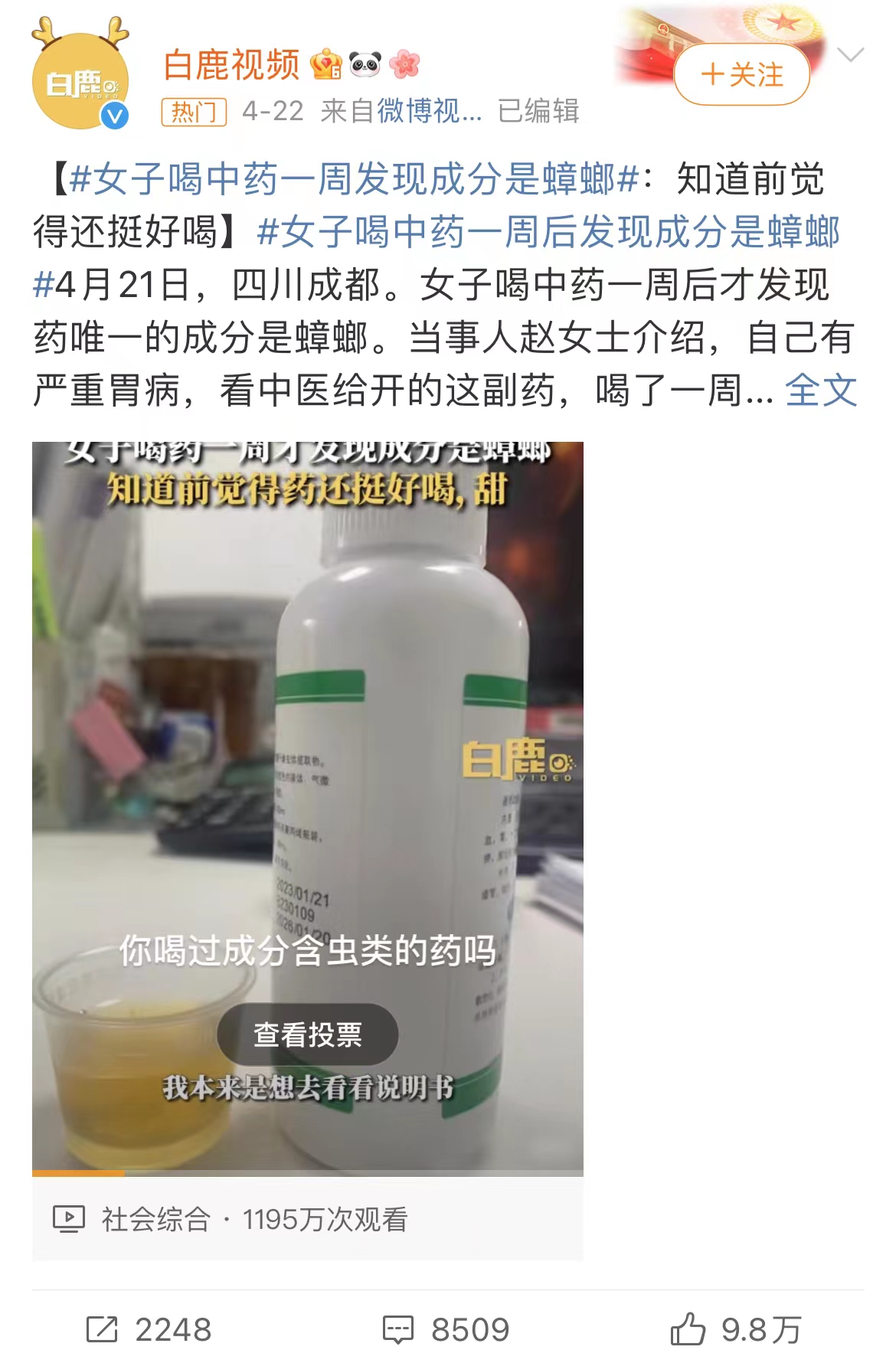
Task: Play the cockroach medicine video
Action: coord(307,766)
